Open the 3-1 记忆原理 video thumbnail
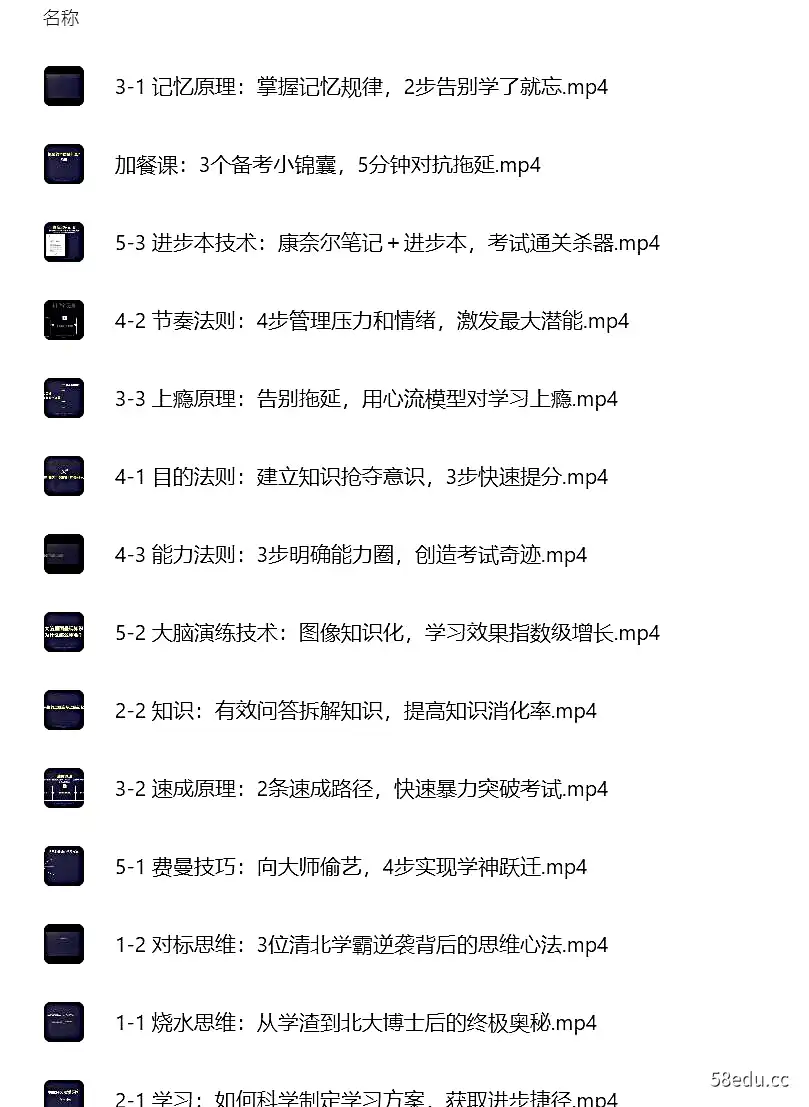The width and height of the screenshot is (809, 1107). point(63,86)
